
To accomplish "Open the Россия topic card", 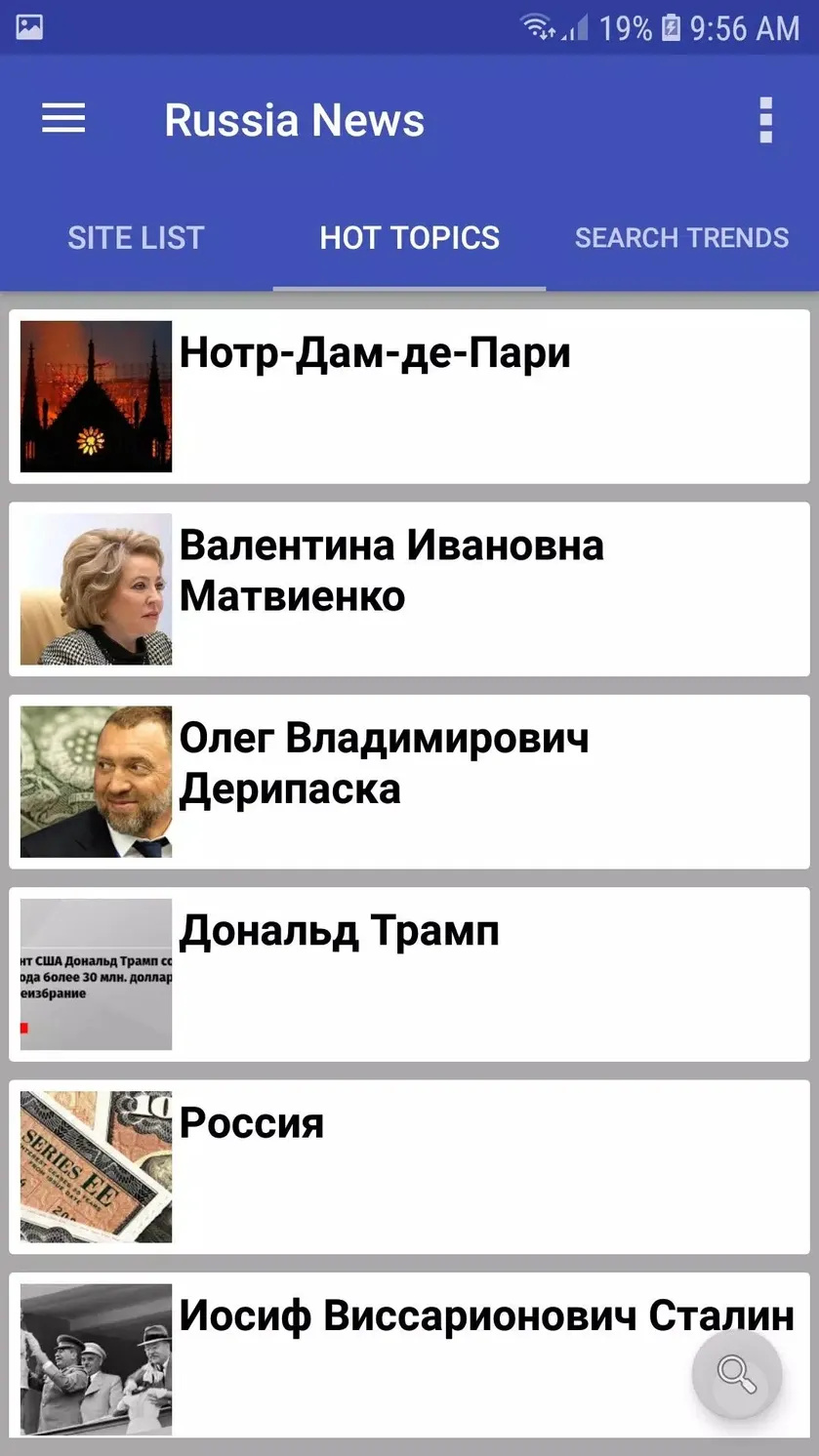I will pyautogui.click(x=409, y=1166).
